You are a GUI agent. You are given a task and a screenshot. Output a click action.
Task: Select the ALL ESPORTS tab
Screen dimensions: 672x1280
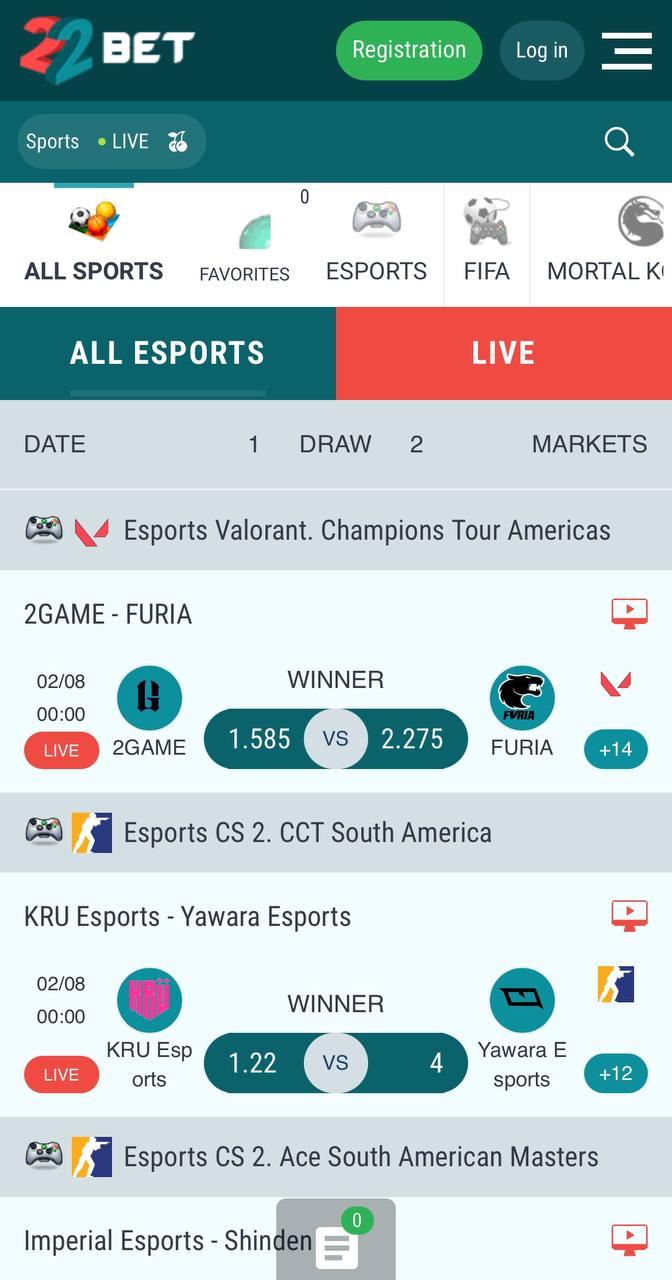click(x=168, y=353)
